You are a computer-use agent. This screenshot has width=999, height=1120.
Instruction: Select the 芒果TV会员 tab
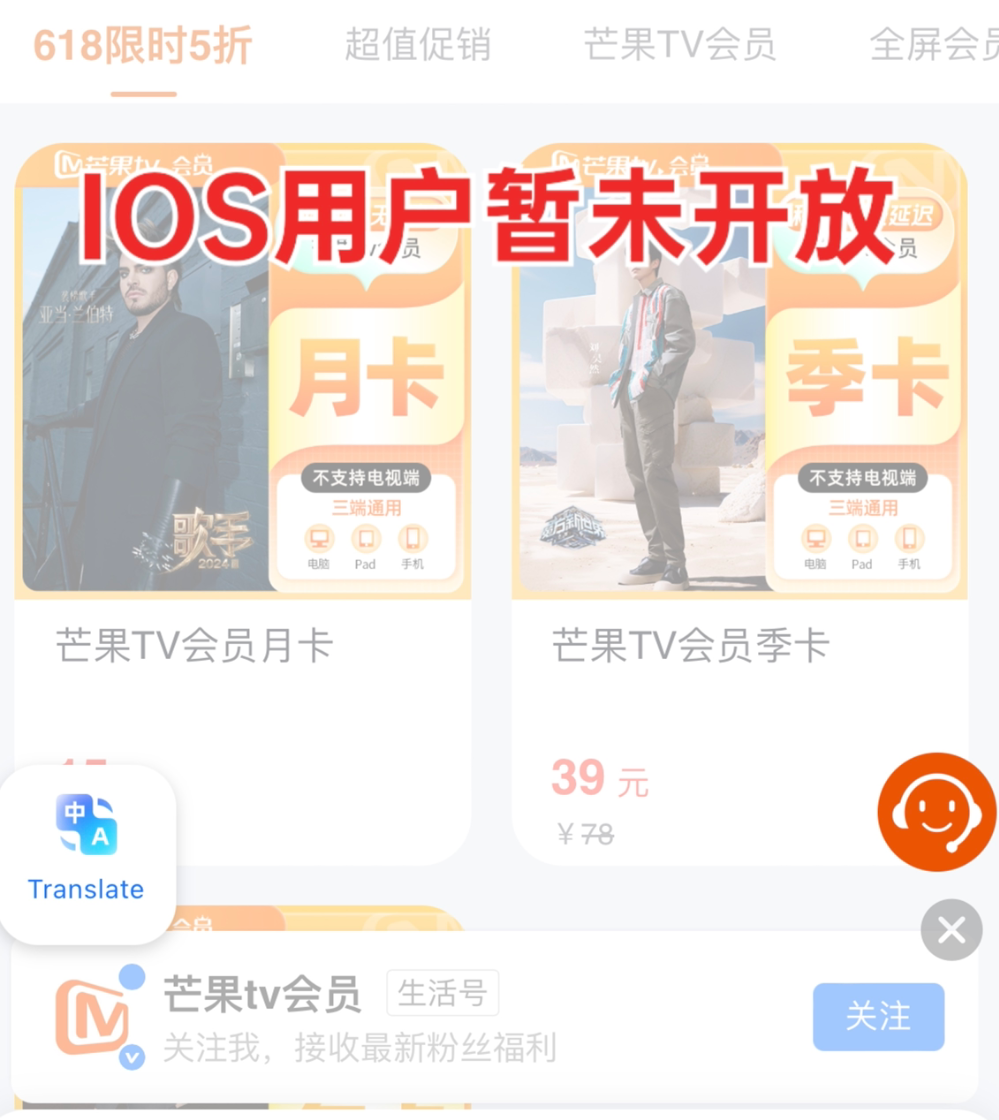679,46
